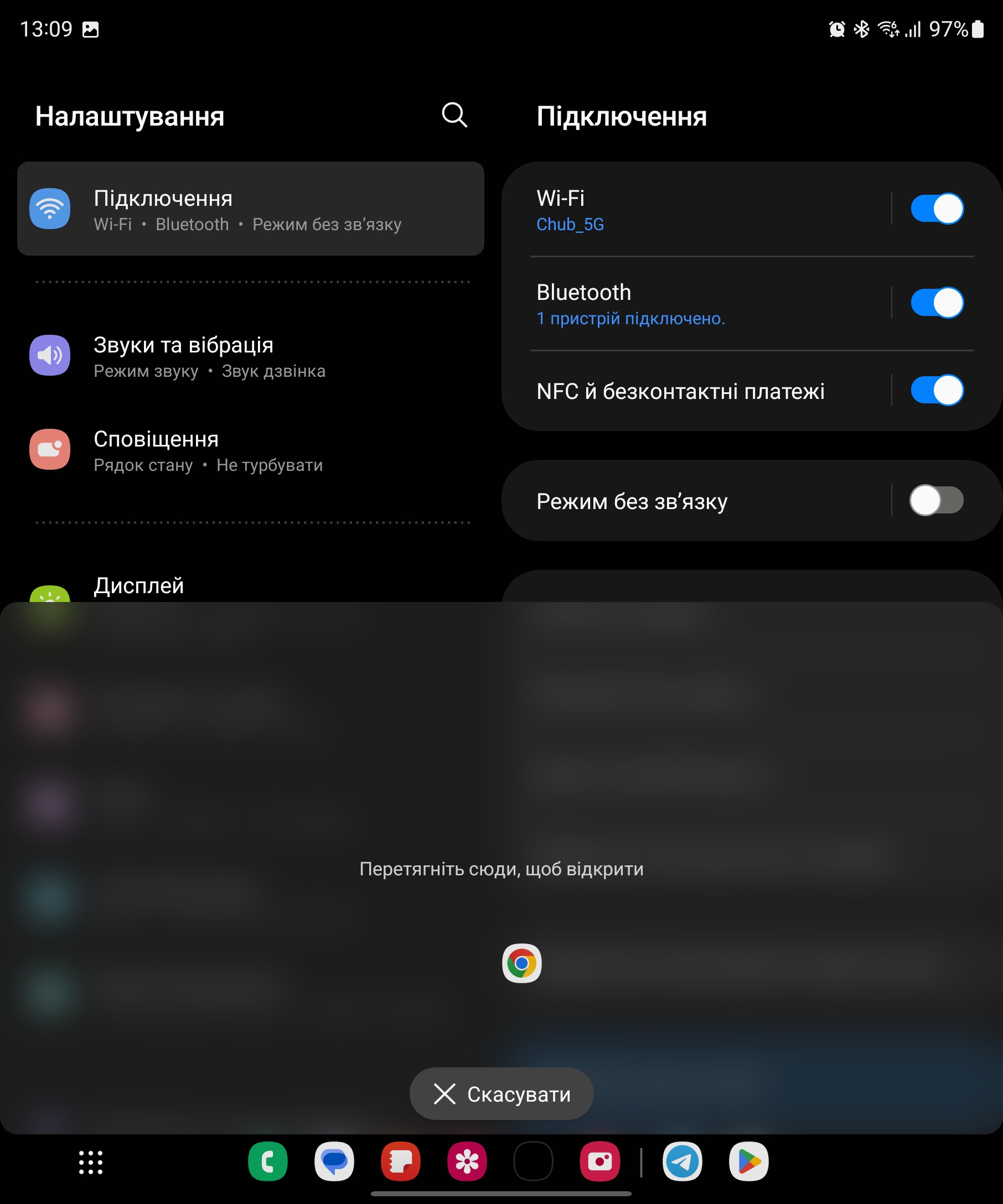
Task: Open the Підключення category
Action: tap(250, 209)
